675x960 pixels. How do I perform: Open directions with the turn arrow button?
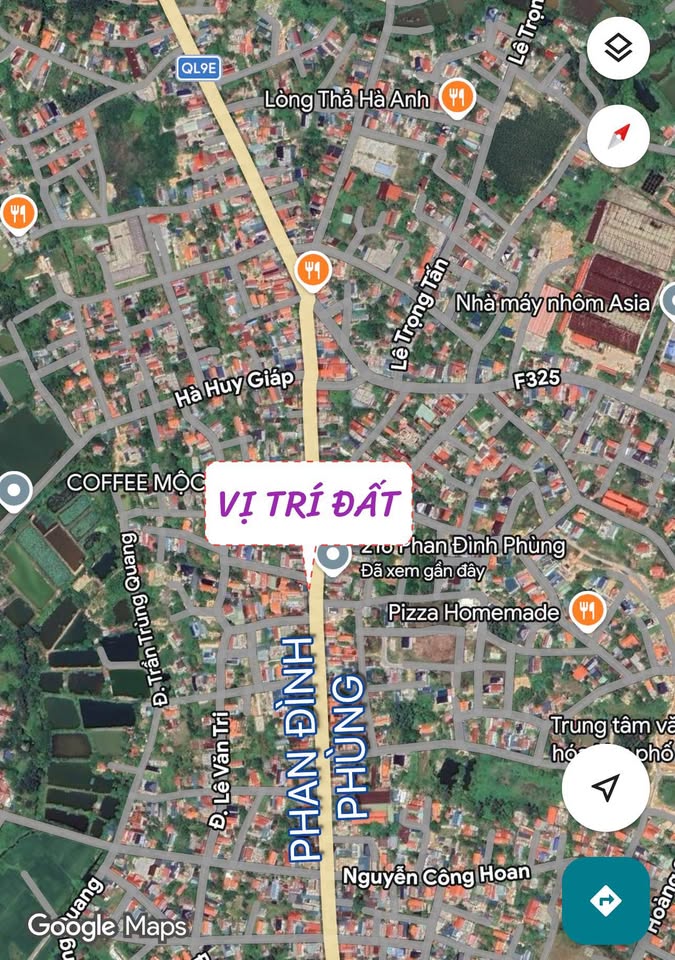coord(605,900)
